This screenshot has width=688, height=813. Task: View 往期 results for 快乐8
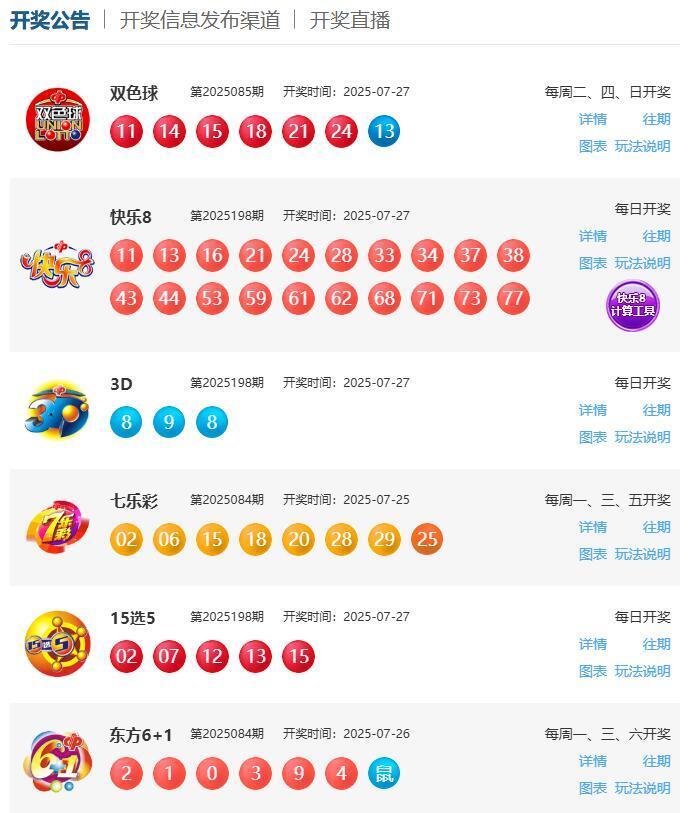(656, 236)
